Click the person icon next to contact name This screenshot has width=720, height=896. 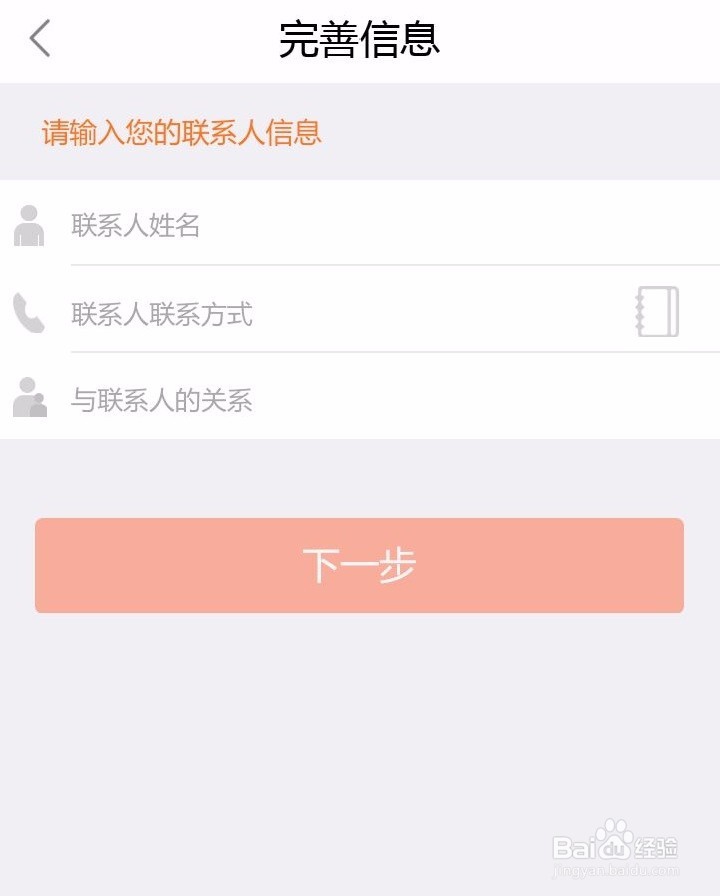(29, 226)
